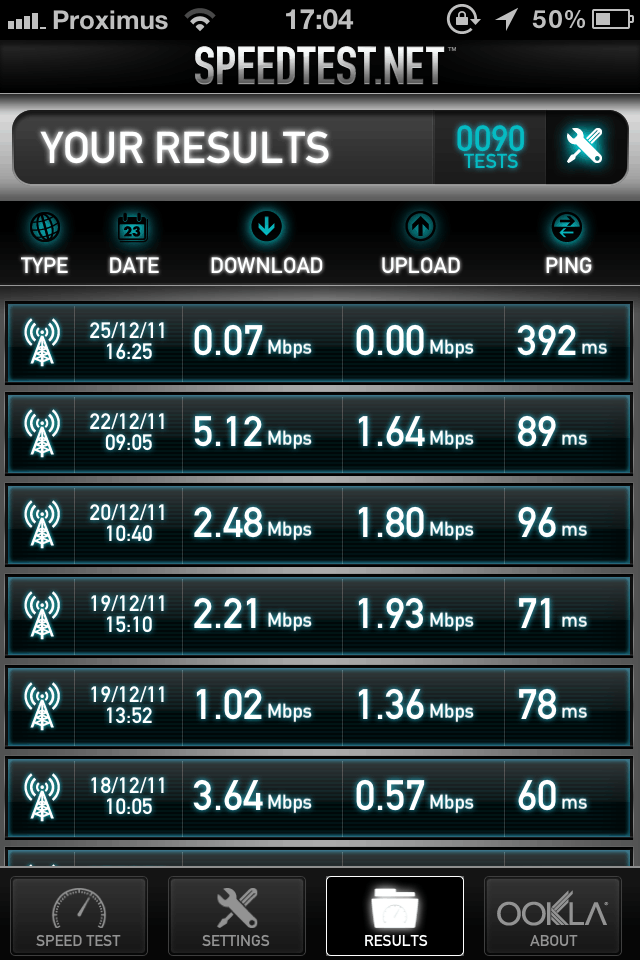
Task: Go to the Settings tab
Action: coord(236,916)
